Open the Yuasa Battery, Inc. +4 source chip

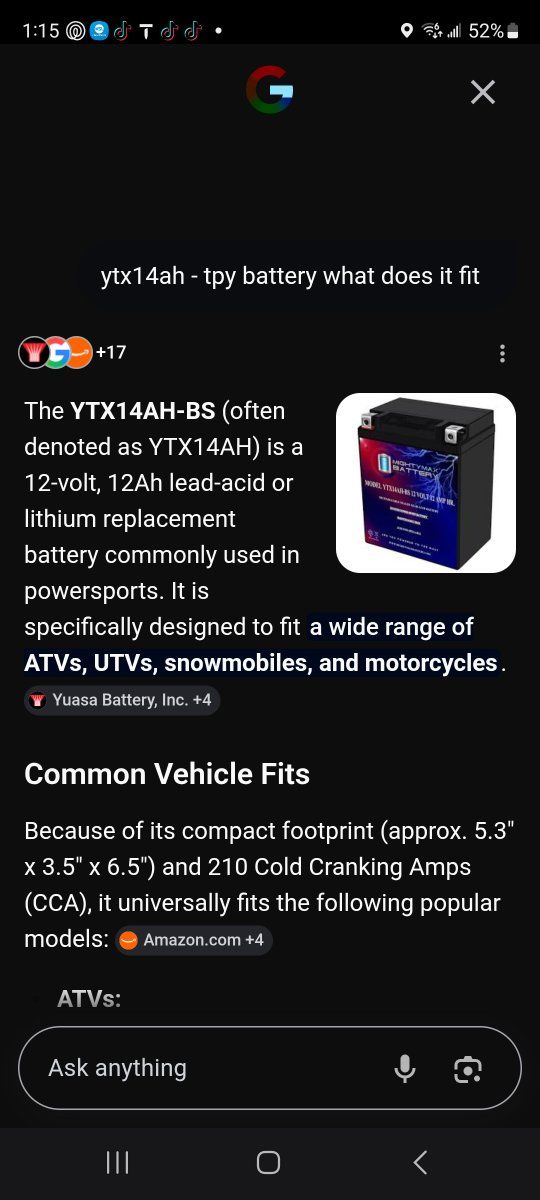(x=122, y=700)
